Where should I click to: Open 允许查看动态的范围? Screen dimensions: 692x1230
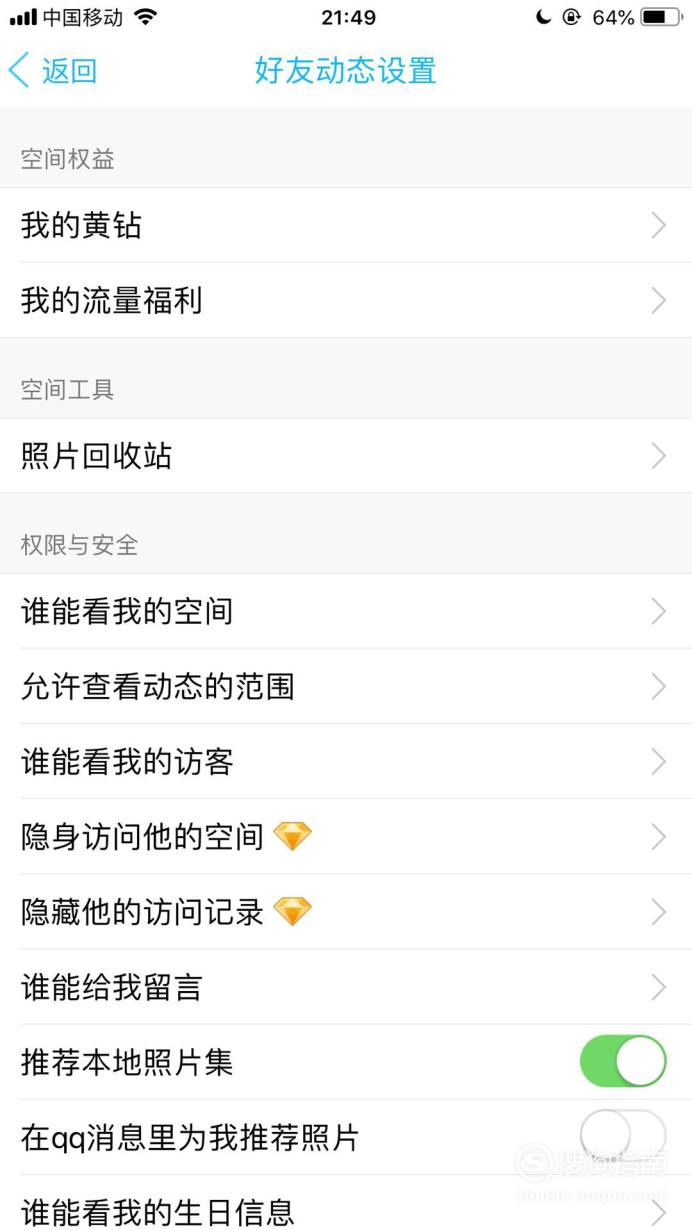[346, 686]
